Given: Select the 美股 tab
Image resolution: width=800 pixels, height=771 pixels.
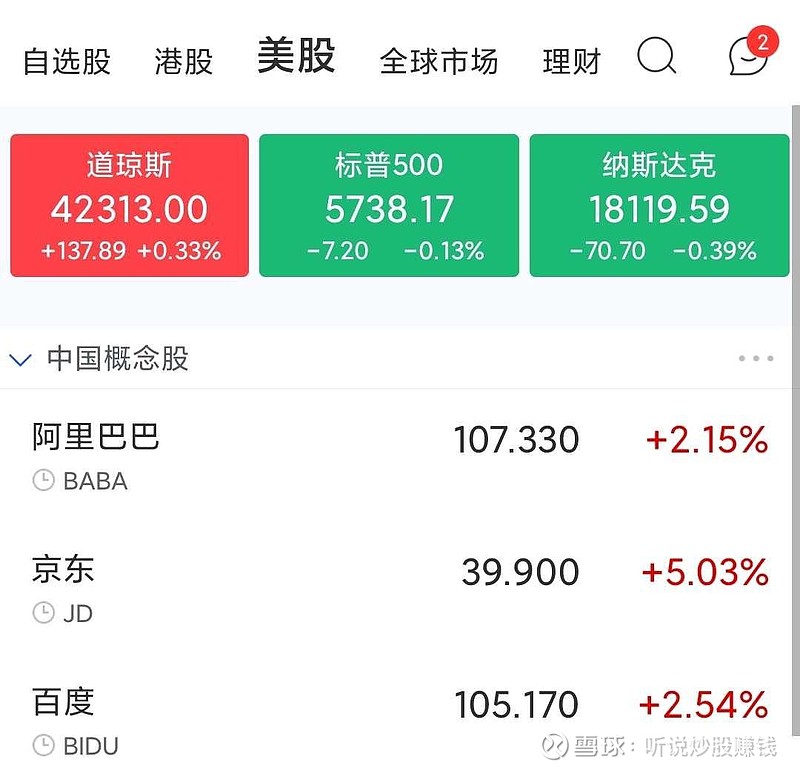Looking at the screenshot, I should [x=296, y=56].
